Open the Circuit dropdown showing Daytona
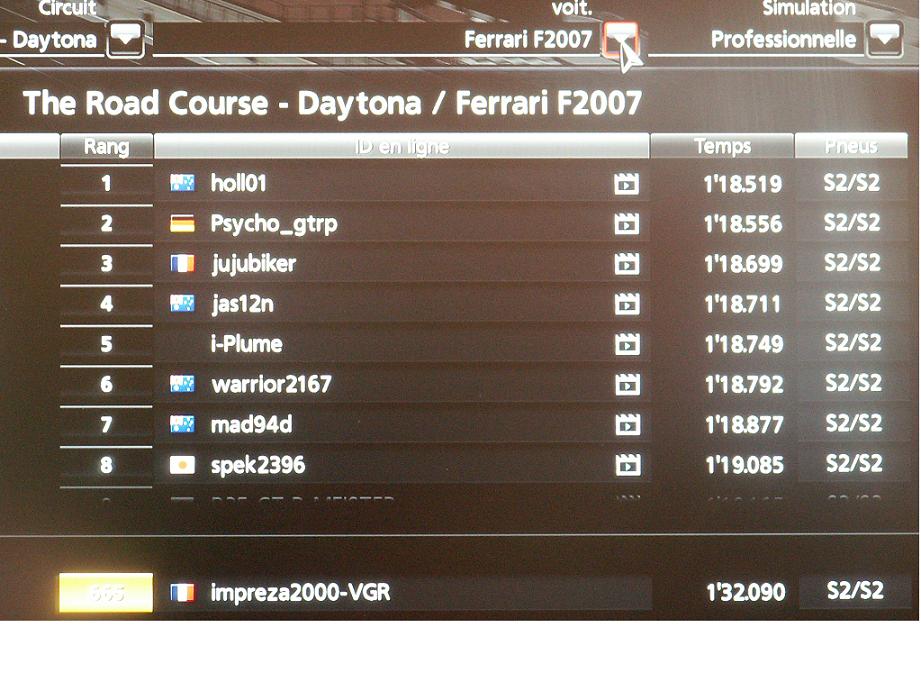 point(125,39)
